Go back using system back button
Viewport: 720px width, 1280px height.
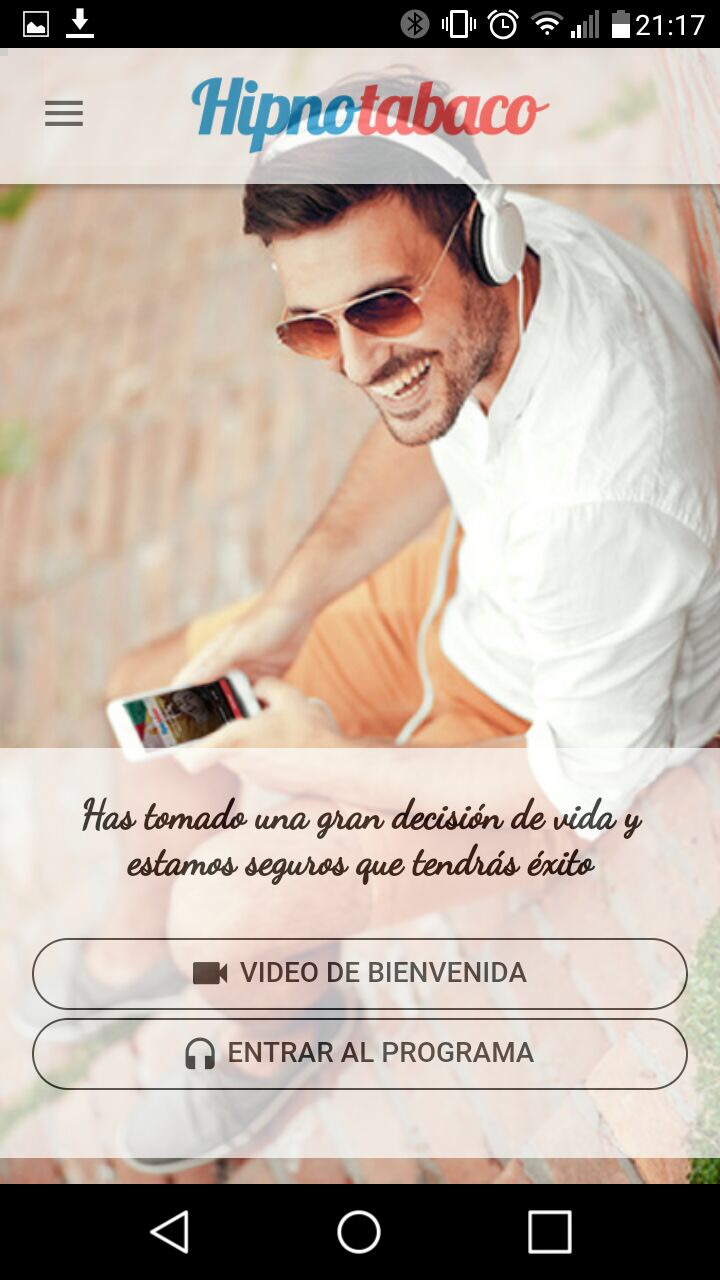pyautogui.click(x=170, y=1231)
